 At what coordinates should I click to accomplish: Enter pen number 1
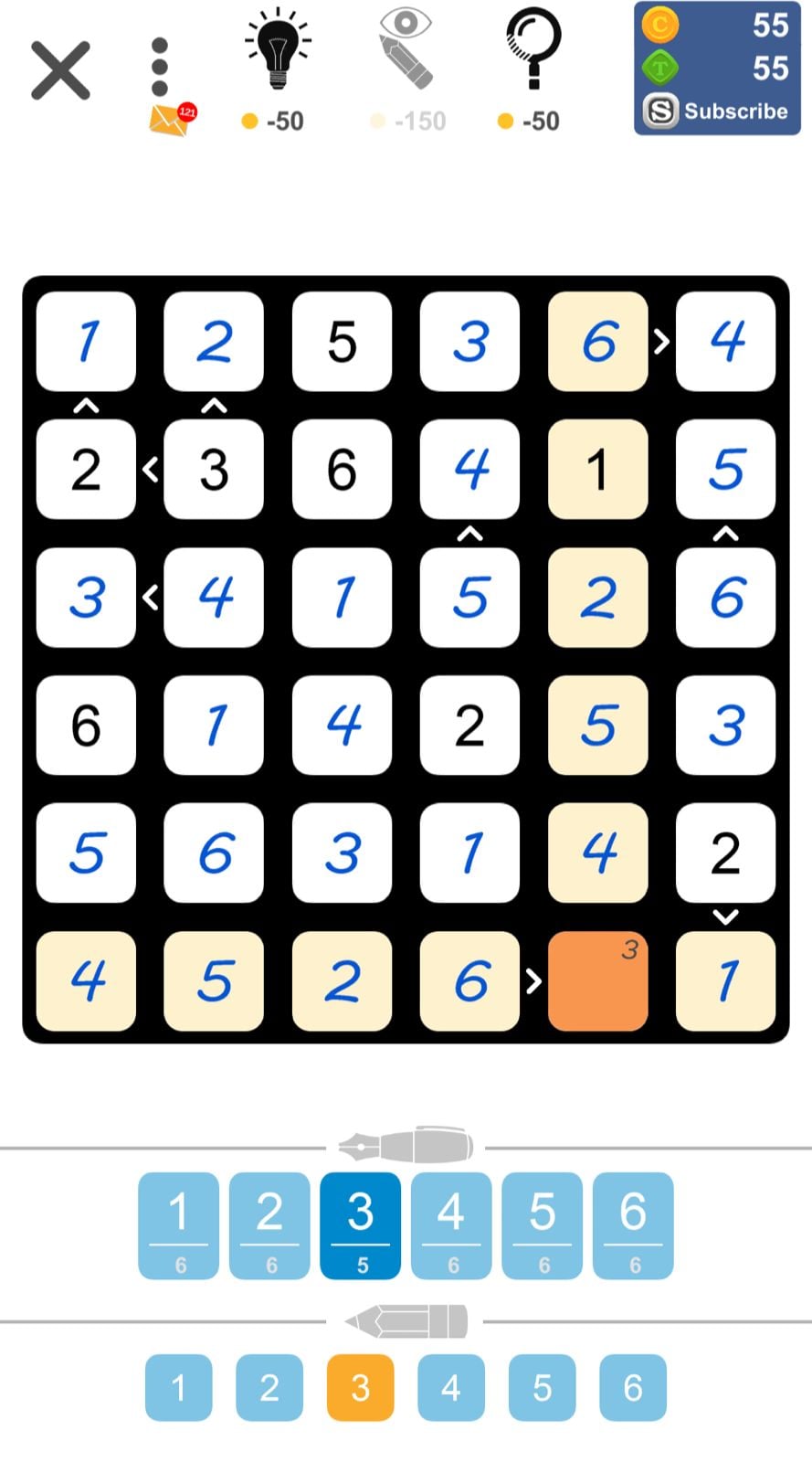(178, 1225)
